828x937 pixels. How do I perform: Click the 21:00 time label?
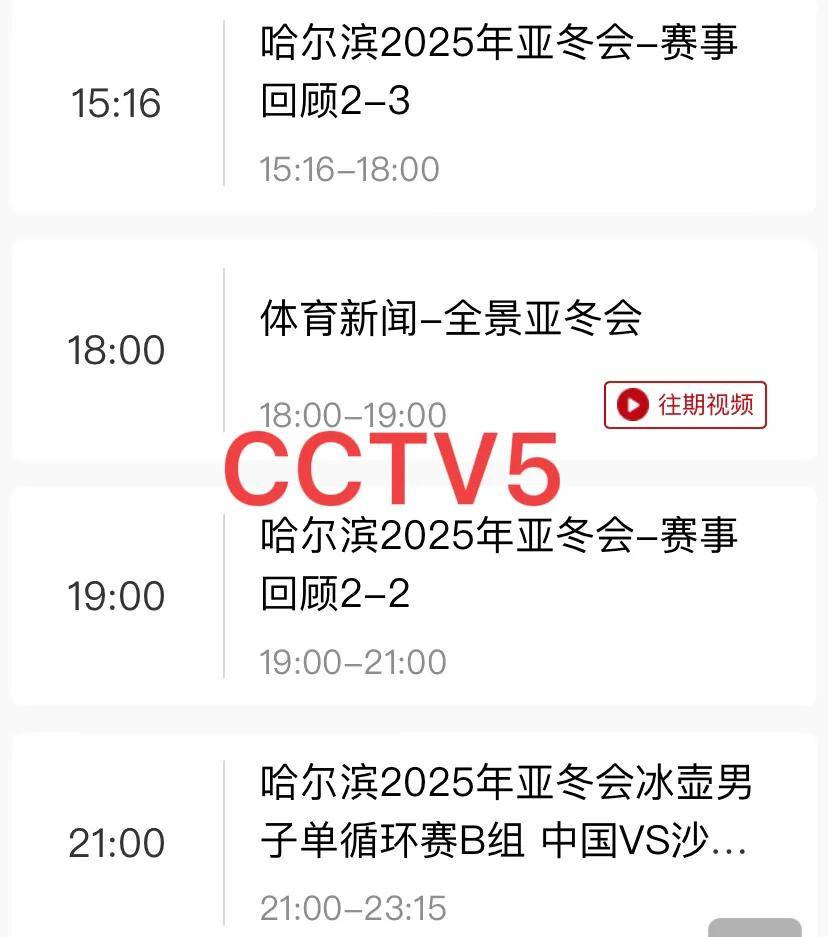click(117, 844)
